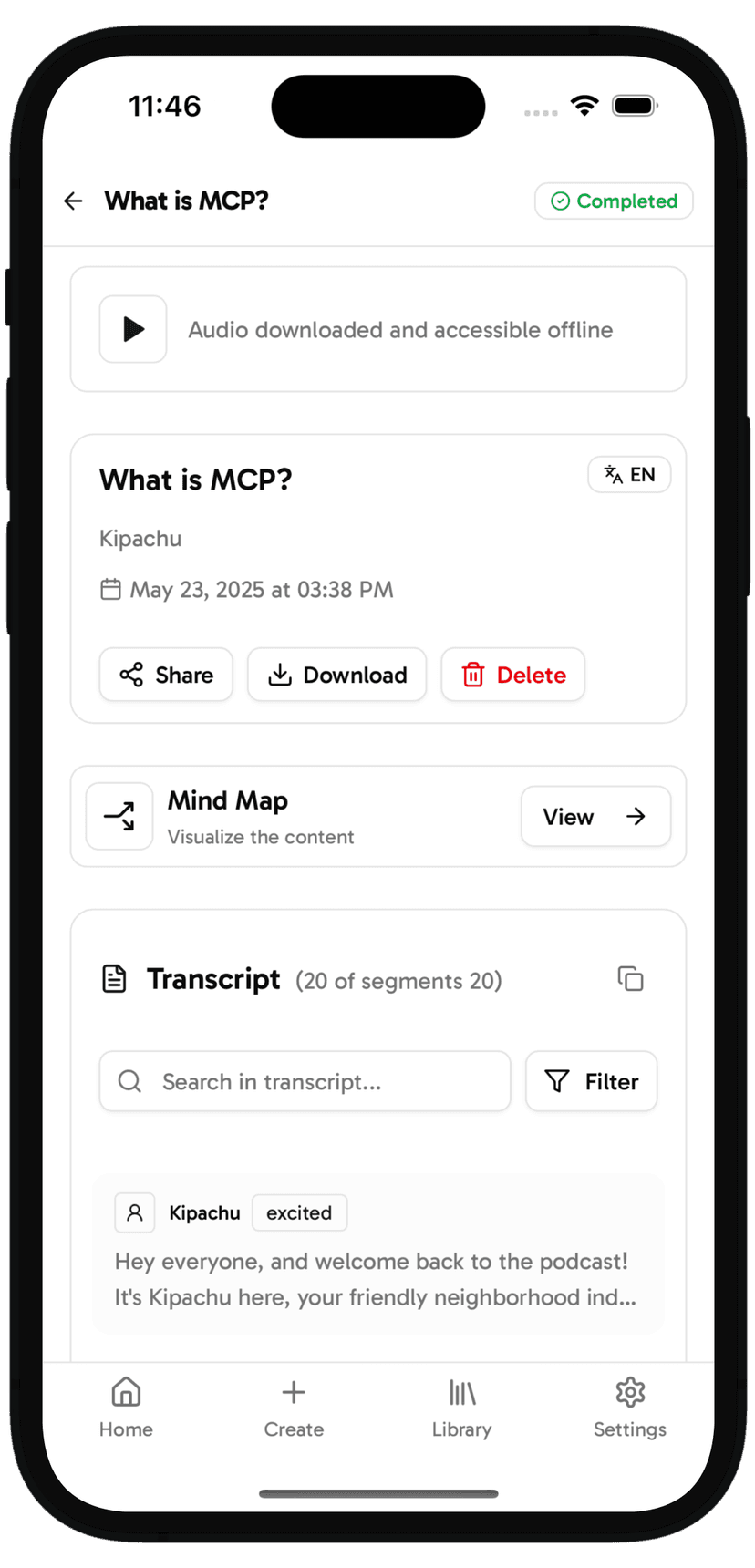This screenshot has height=1568, width=755.
Task: Switch to the Create tab
Action: 294,1408
